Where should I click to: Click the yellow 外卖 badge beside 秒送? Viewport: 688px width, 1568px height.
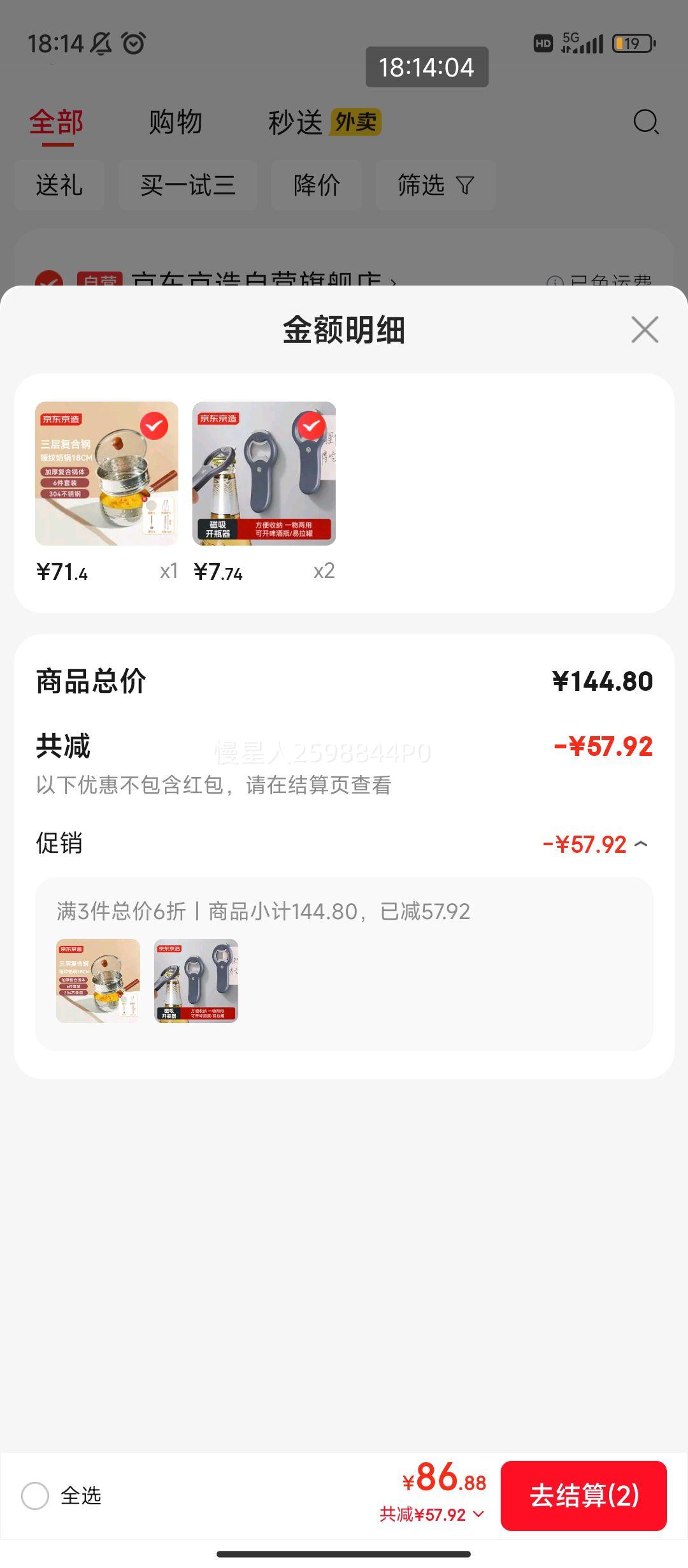tap(355, 121)
